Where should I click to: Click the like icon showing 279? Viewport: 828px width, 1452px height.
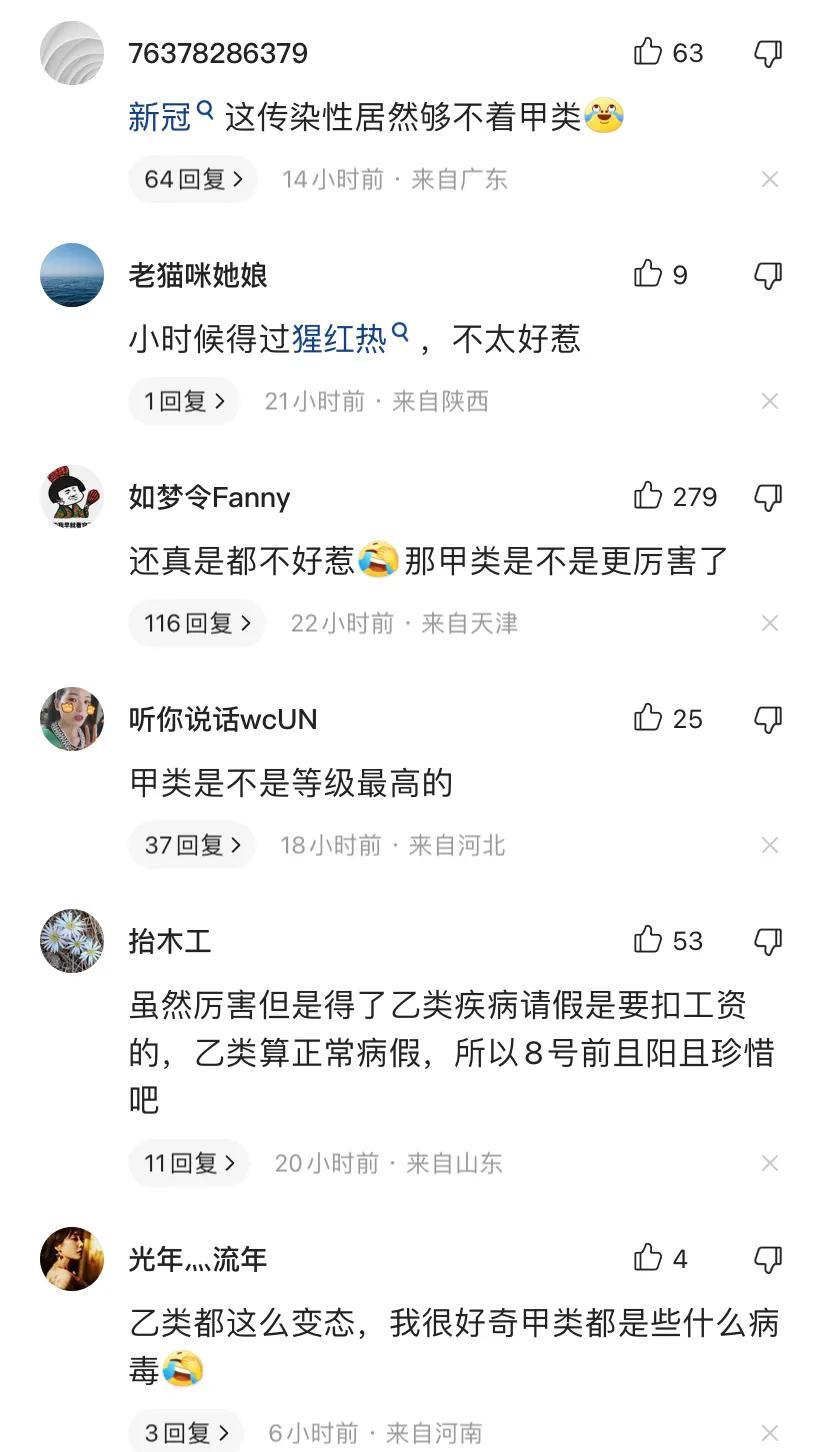click(x=648, y=497)
